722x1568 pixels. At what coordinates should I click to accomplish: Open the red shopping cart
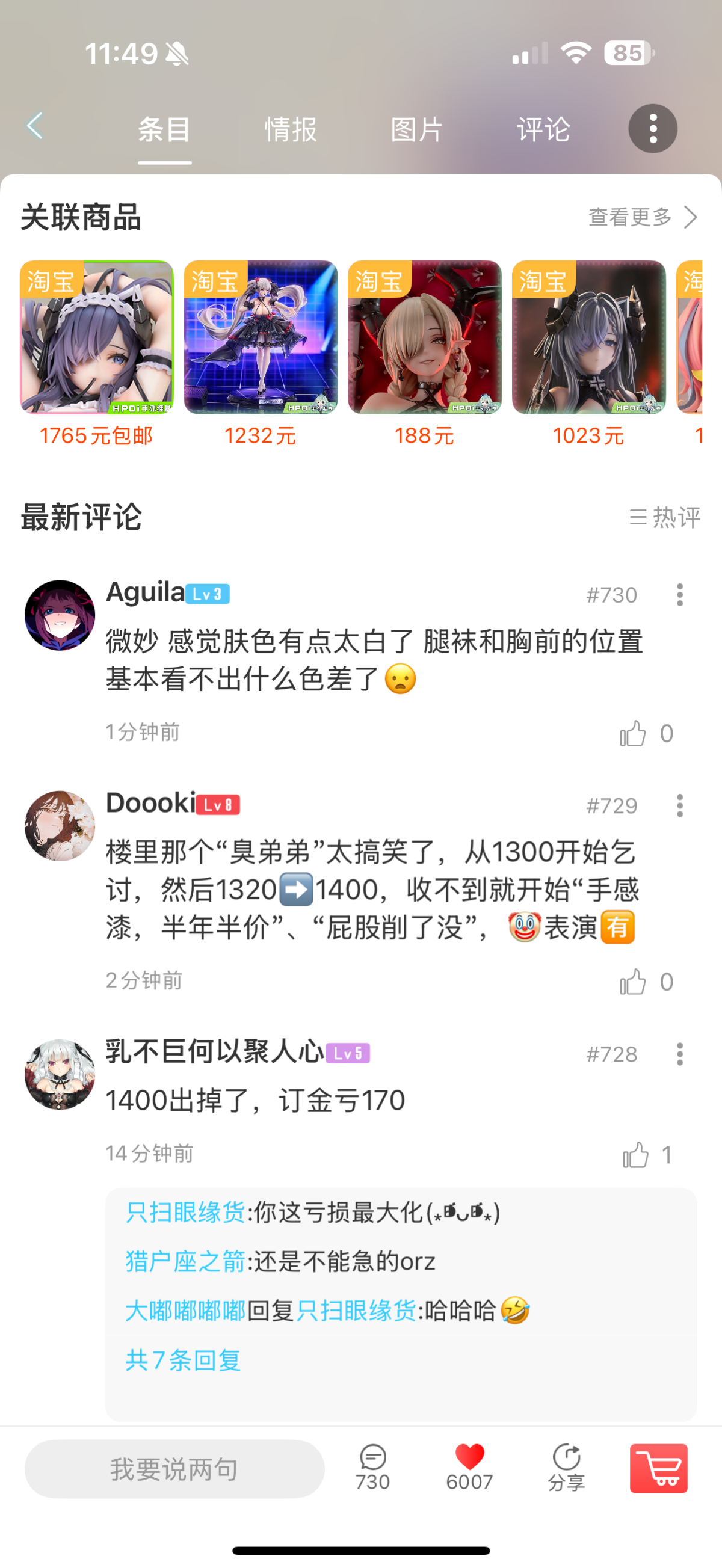658,1468
